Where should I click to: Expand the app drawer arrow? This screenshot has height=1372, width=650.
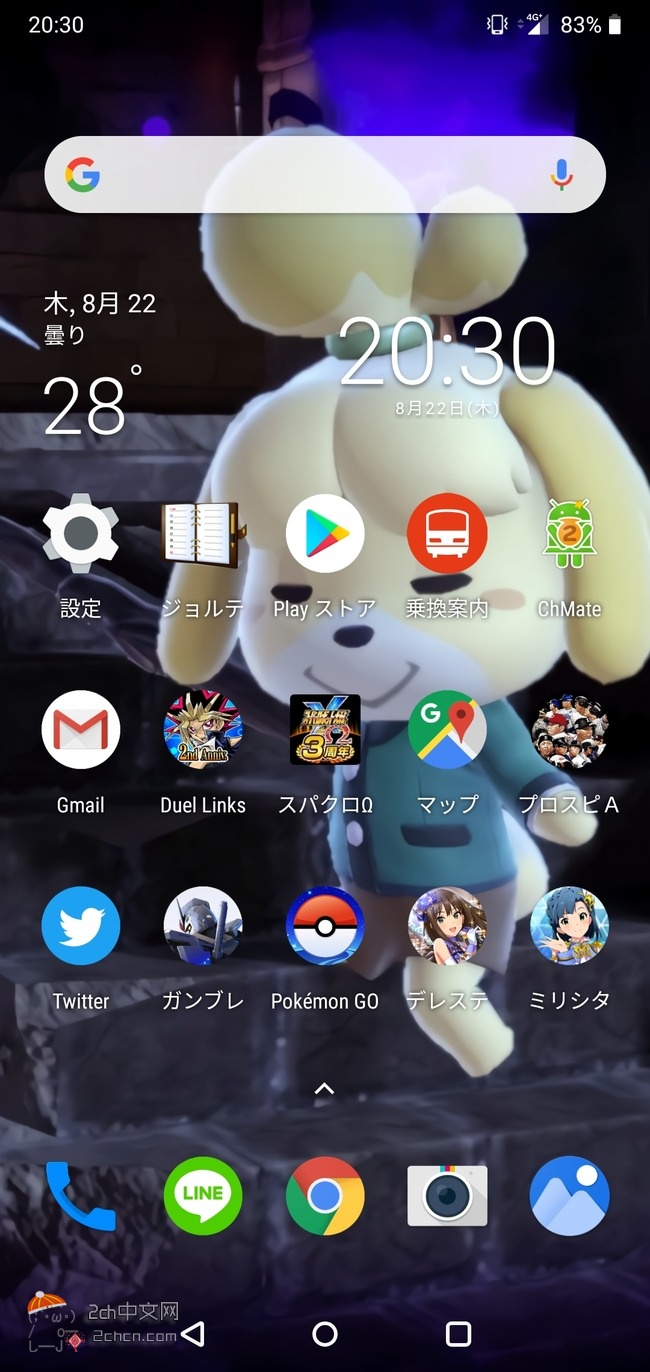click(324, 1089)
